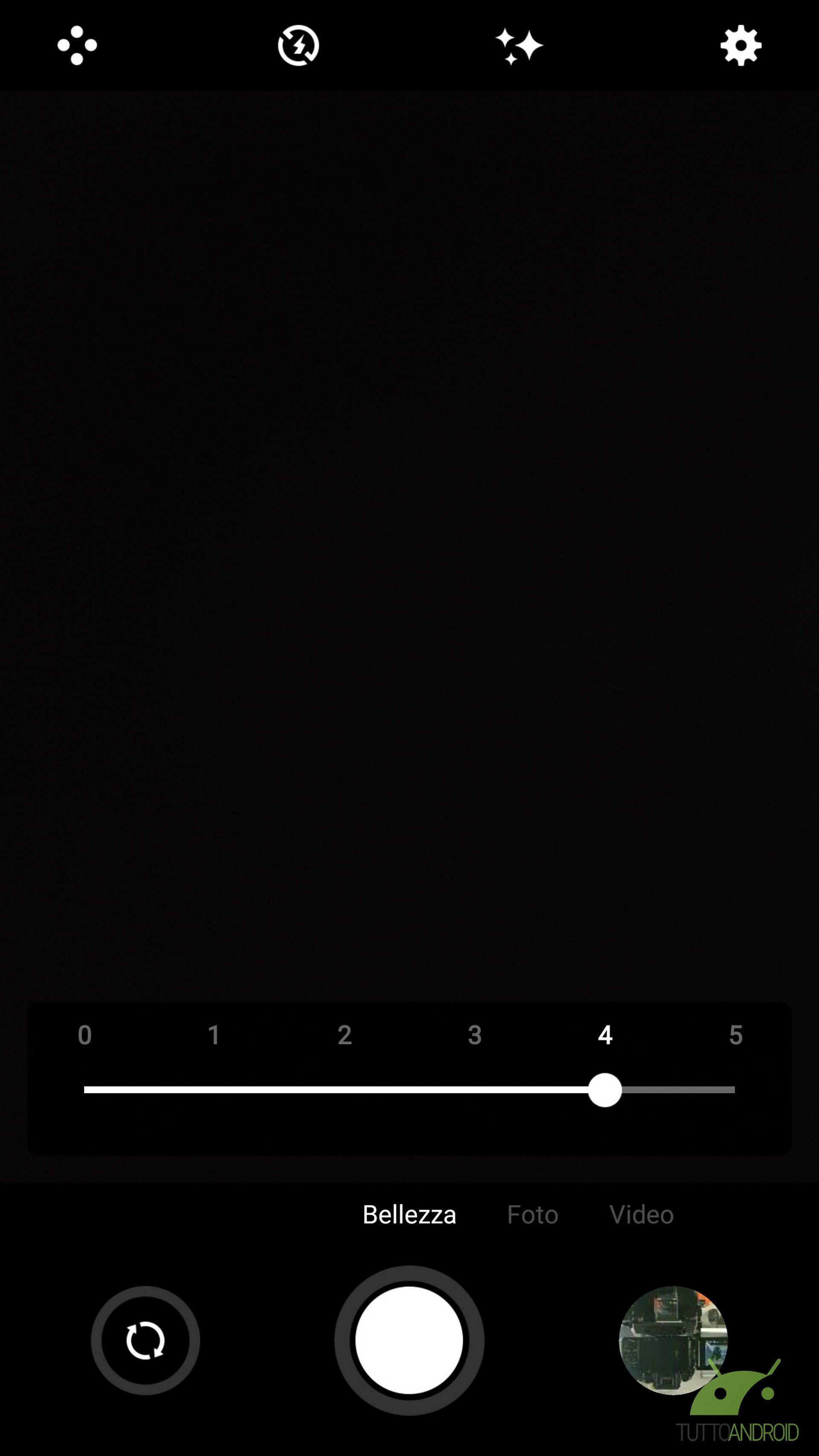Set beauty level to 0
The height and width of the screenshot is (1456, 819).
85,1035
